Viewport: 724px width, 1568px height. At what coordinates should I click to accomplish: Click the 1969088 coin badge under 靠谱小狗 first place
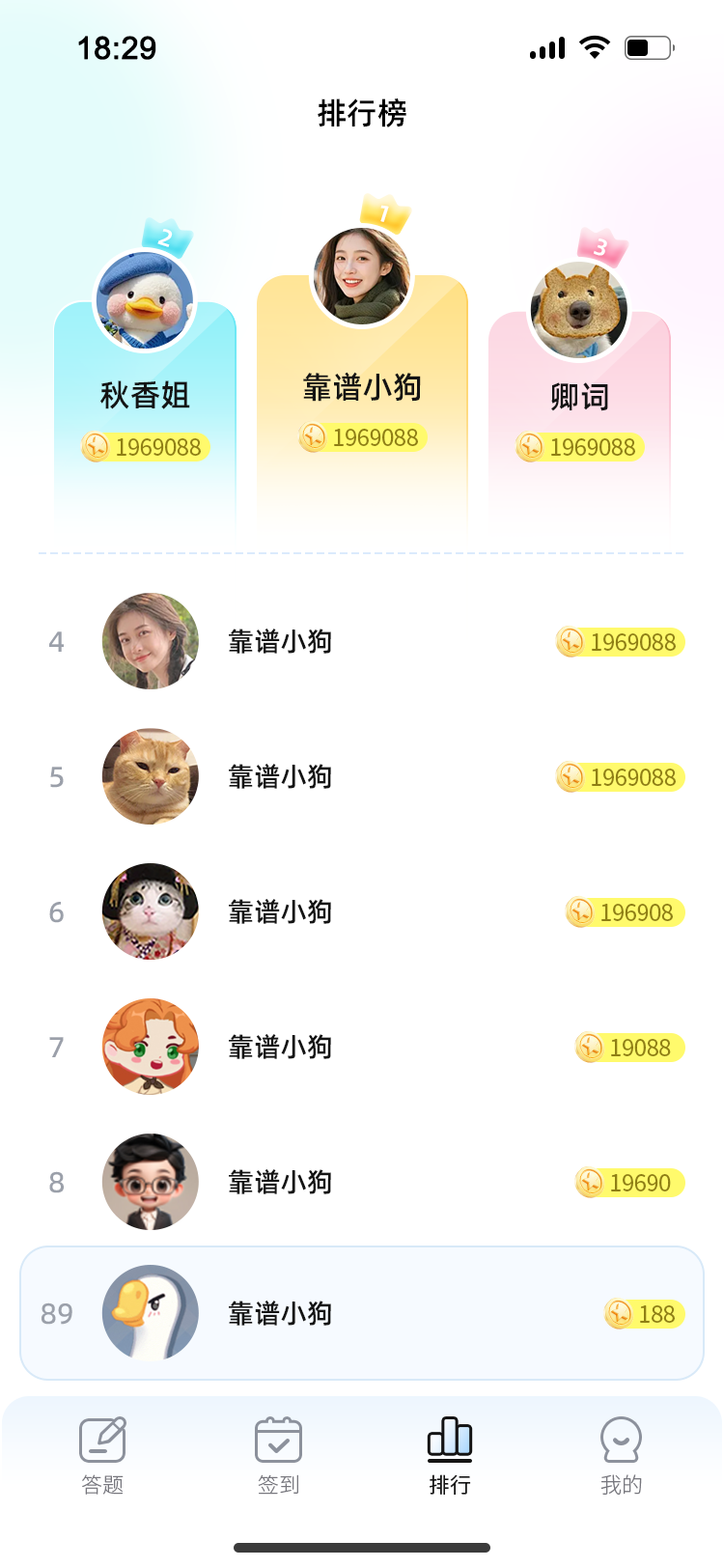[x=362, y=437]
